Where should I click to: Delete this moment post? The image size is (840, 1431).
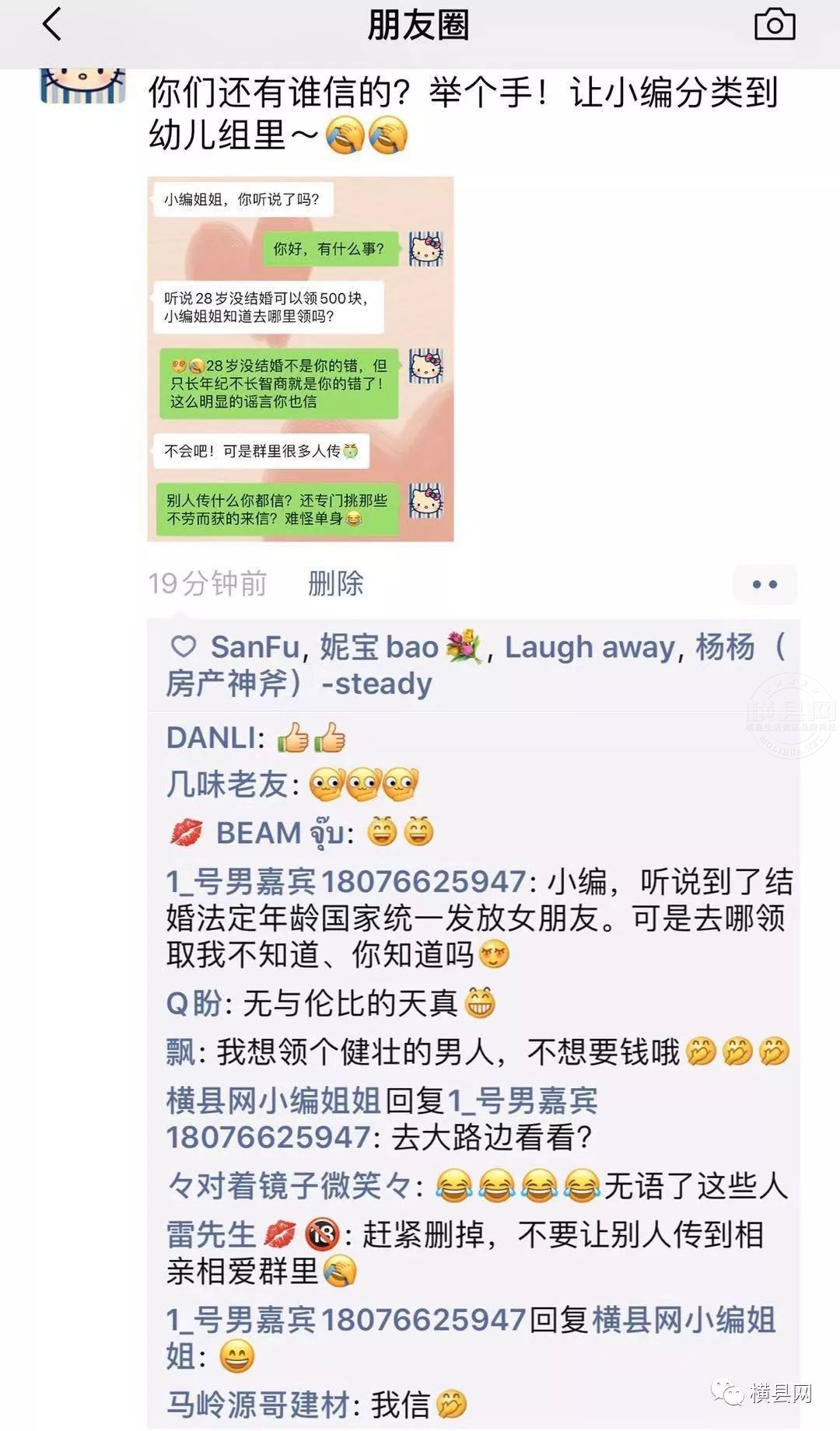(335, 583)
